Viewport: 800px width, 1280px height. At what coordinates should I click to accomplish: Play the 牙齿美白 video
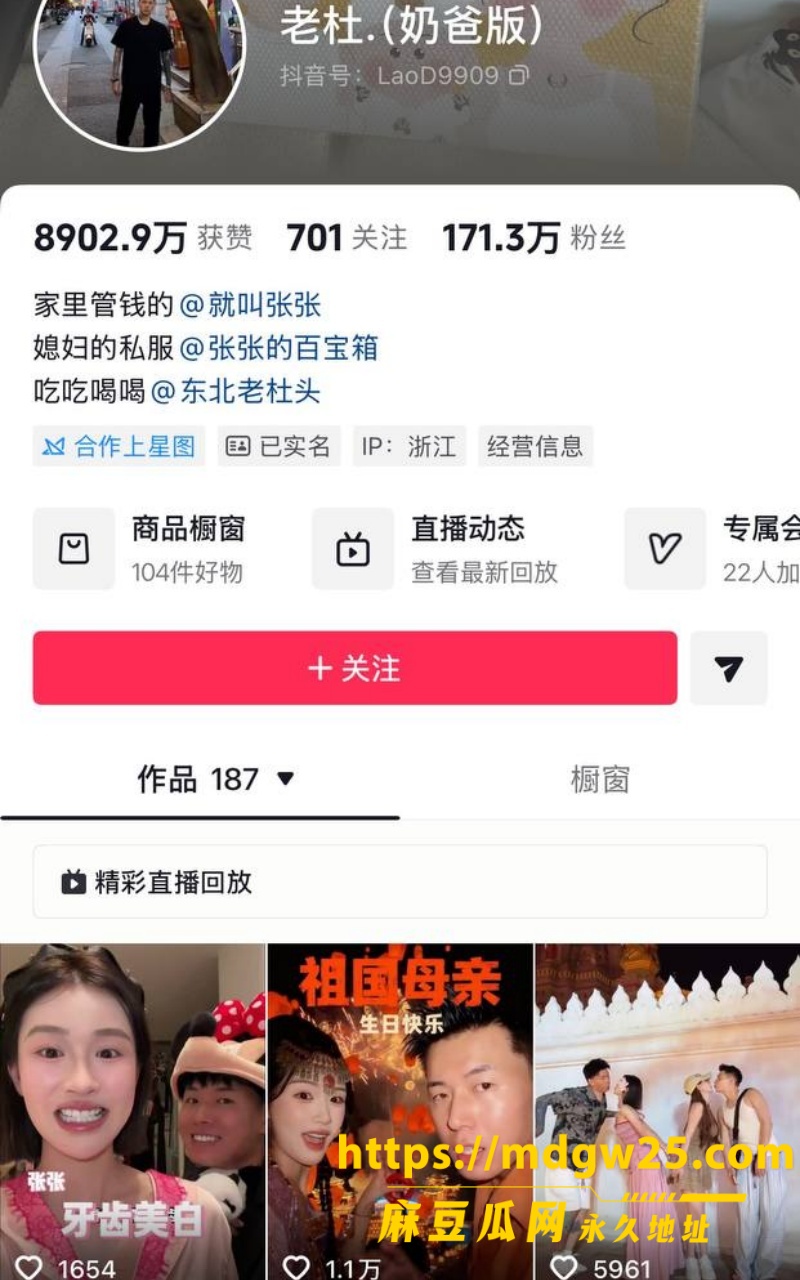click(x=132, y=1112)
